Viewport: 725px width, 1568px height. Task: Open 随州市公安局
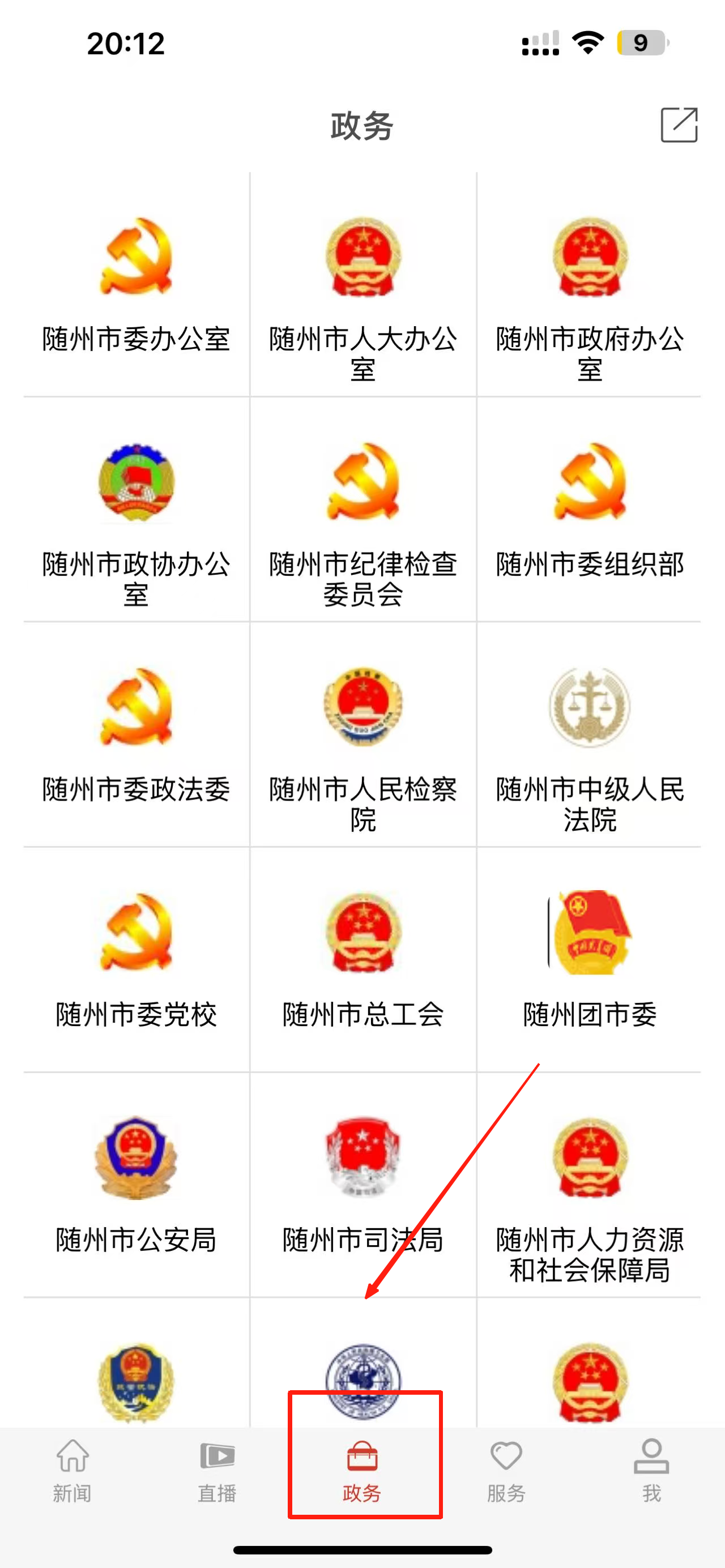137,1187
